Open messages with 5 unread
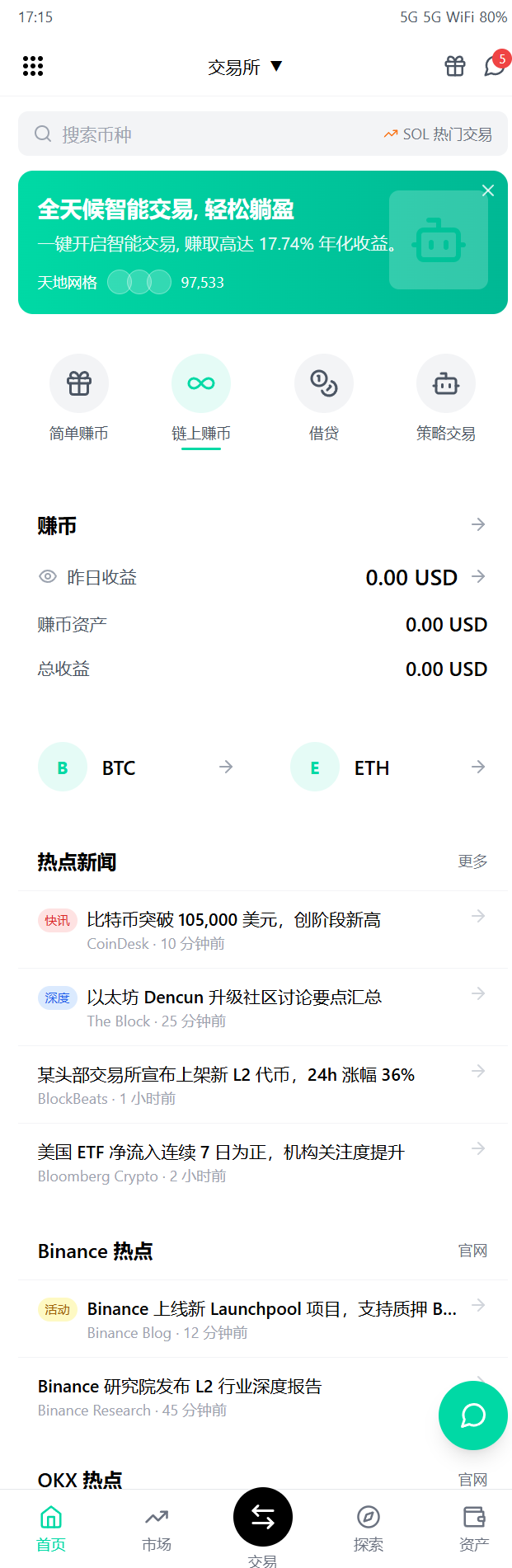 (495, 65)
